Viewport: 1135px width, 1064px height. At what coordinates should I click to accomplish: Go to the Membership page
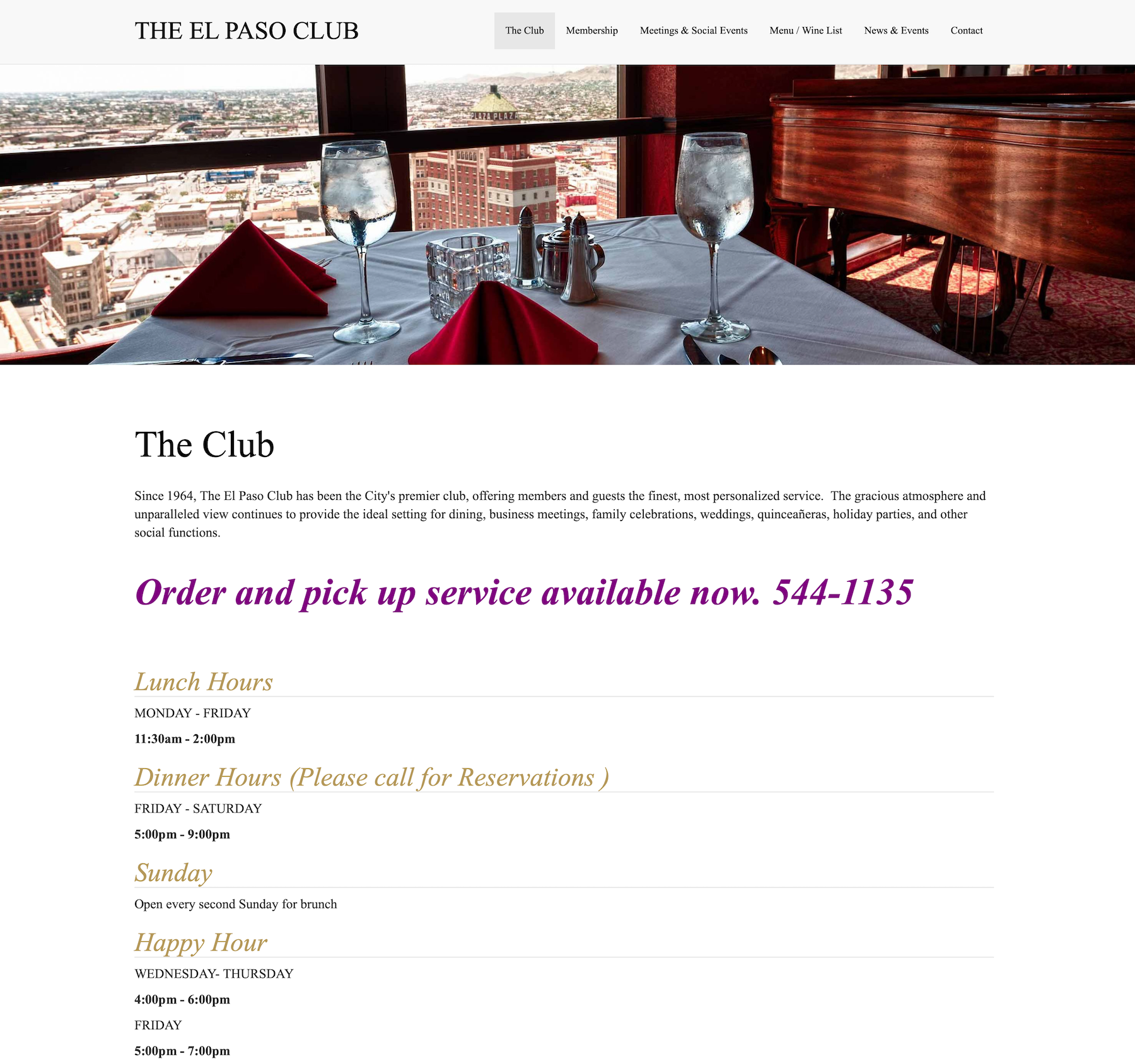[591, 31]
